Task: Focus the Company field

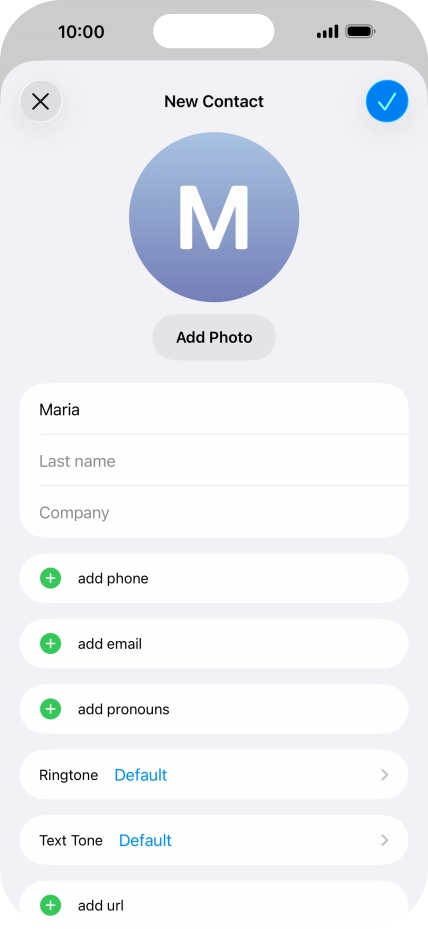Action: pyautogui.click(x=214, y=512)
